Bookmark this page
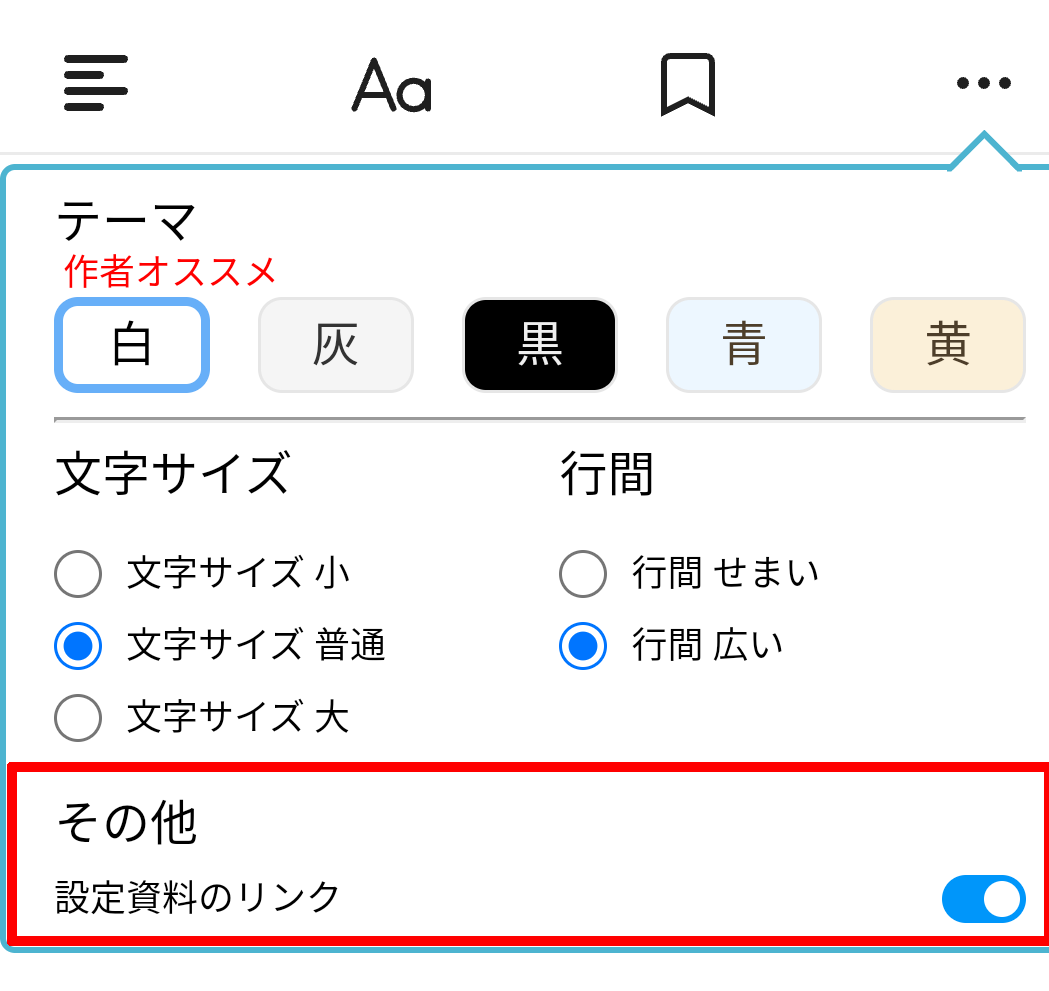Image resolution: width=1049 pixels, height=991 pixels. coord(688,85)
